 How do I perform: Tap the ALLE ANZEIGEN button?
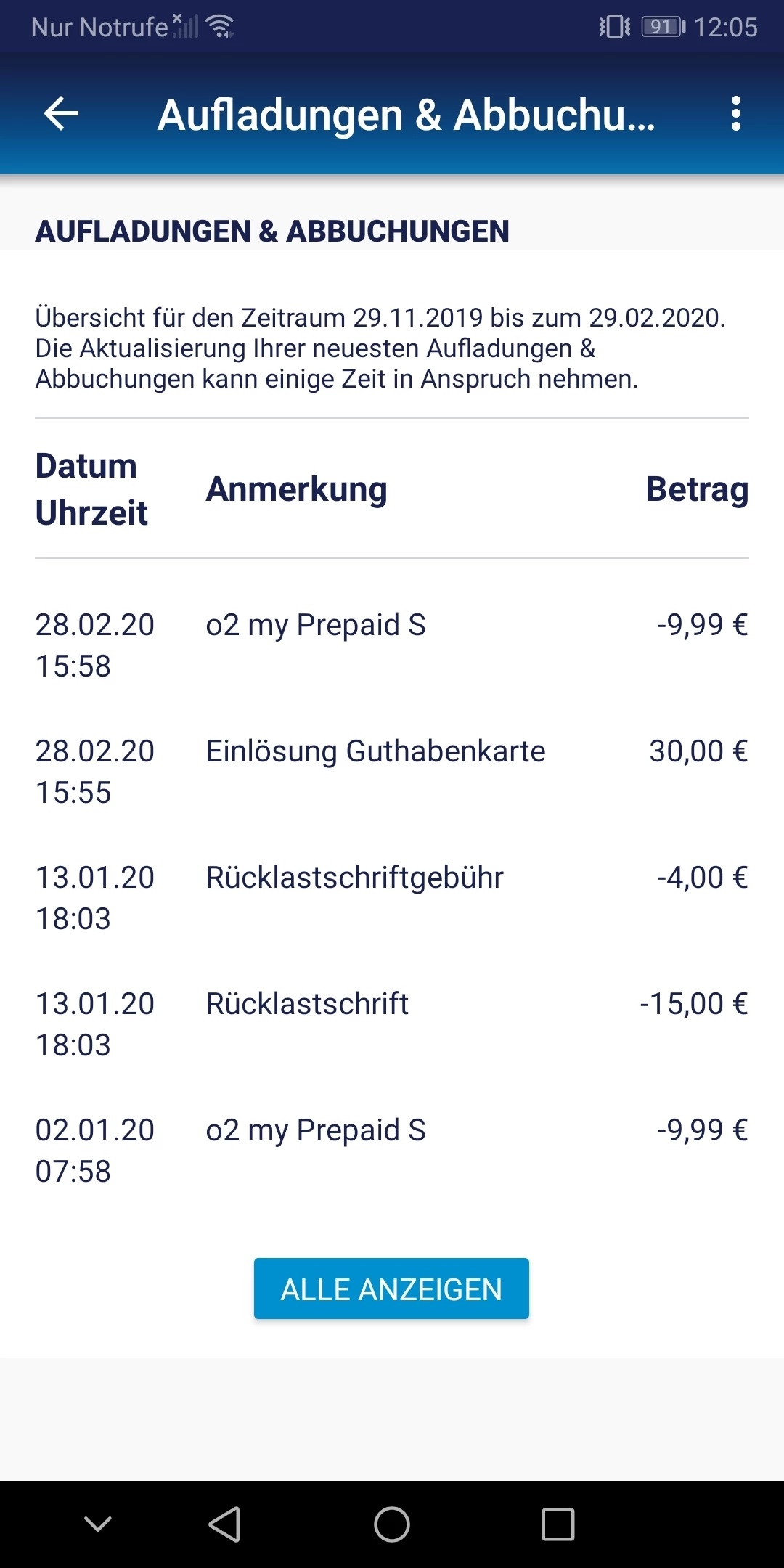(391, 1289)
